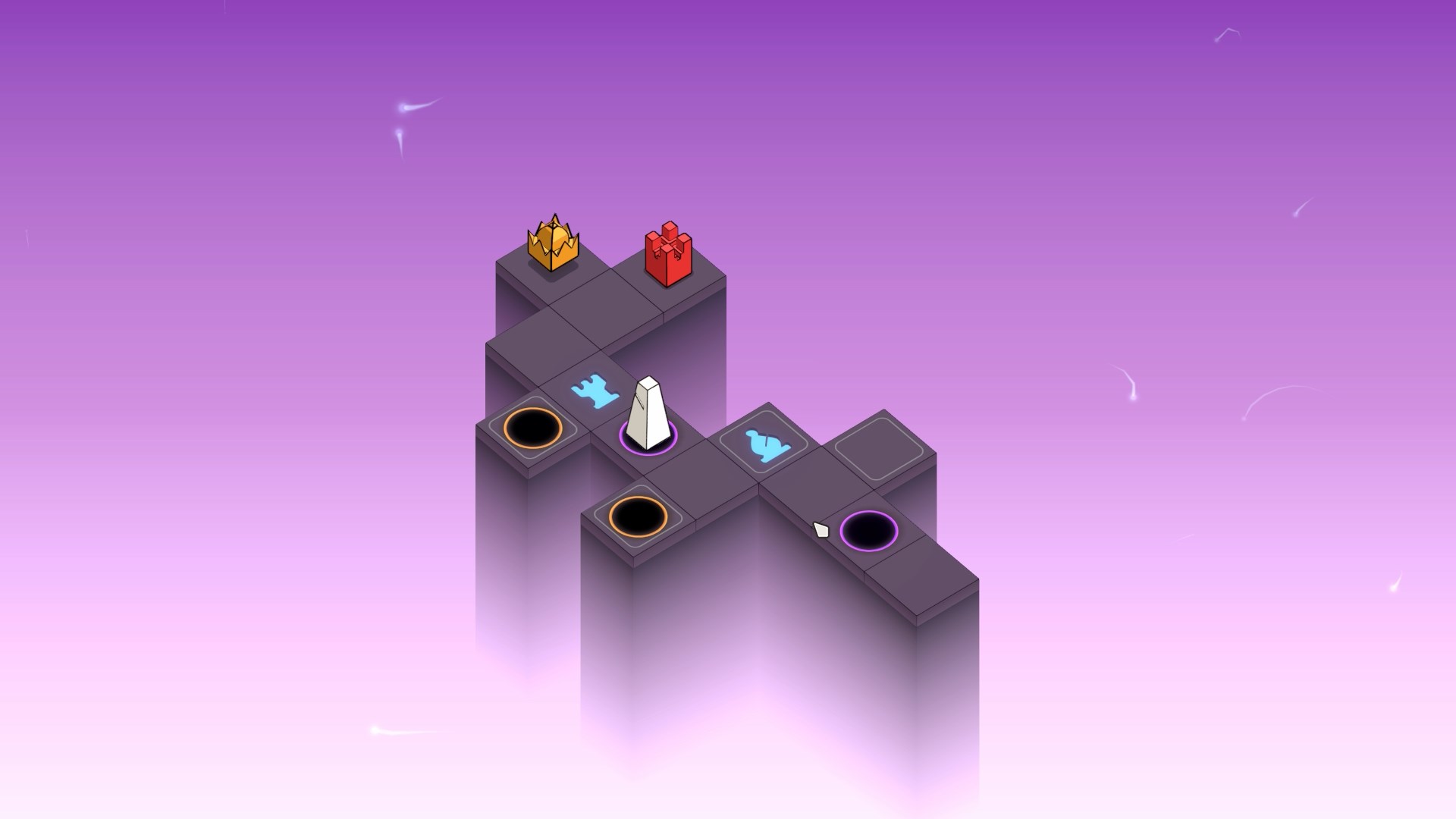This screenshot has width=1456, height=819.
Task: Tap the purple portal hole on the right
Action: pyautogui.click(x=869, y=529)
